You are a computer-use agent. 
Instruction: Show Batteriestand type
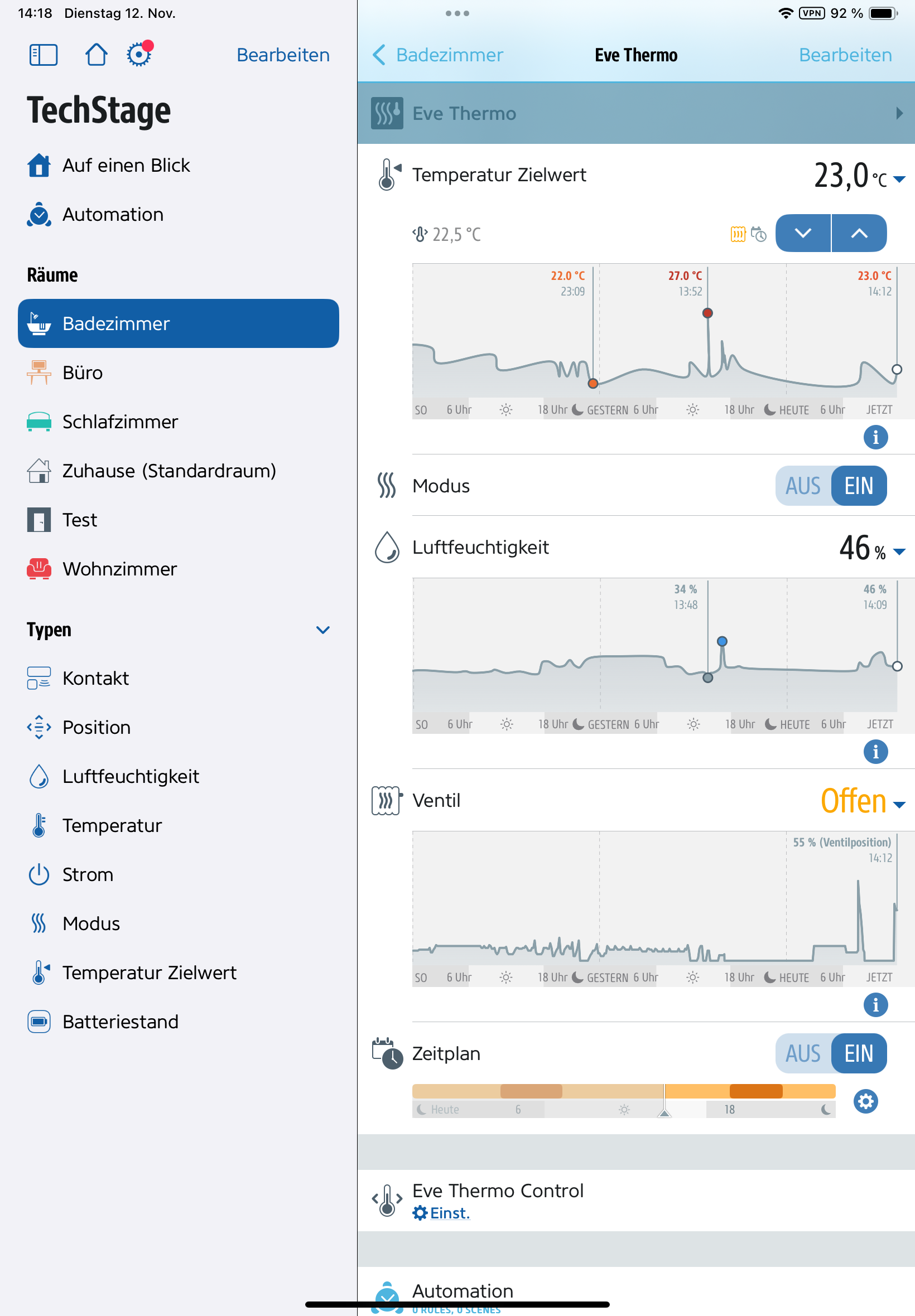click(x=120, y=1022)
